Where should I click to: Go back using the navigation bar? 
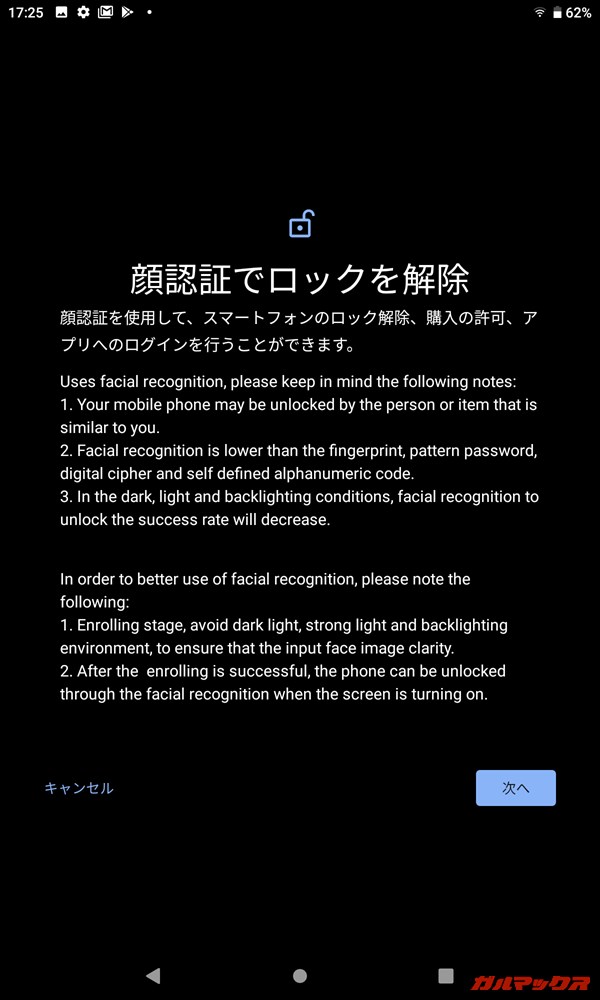(x=153, y=975)
